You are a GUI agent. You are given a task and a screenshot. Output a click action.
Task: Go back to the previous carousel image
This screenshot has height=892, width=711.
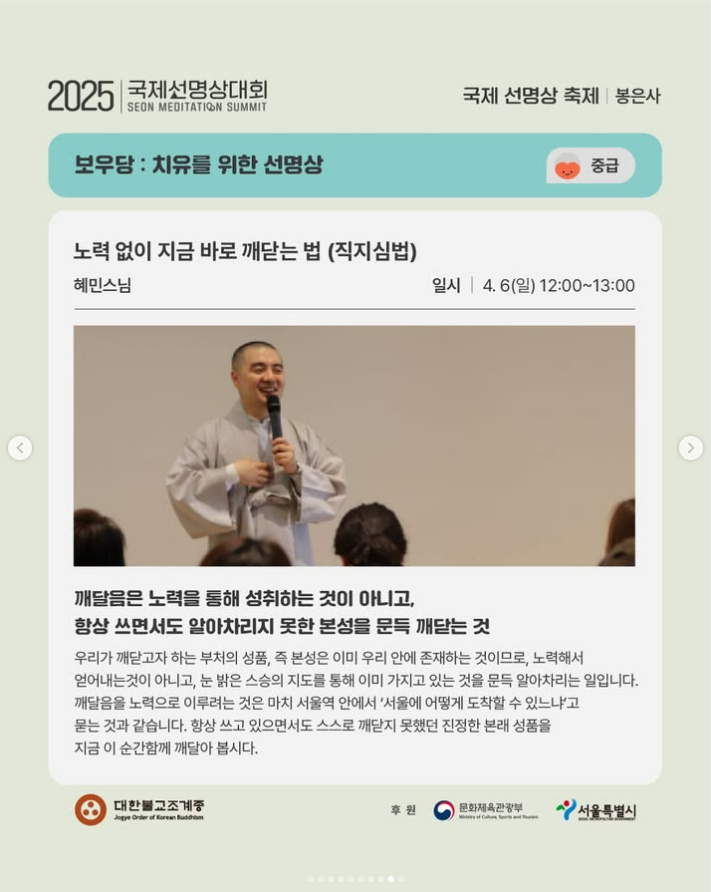pos(20,448)
